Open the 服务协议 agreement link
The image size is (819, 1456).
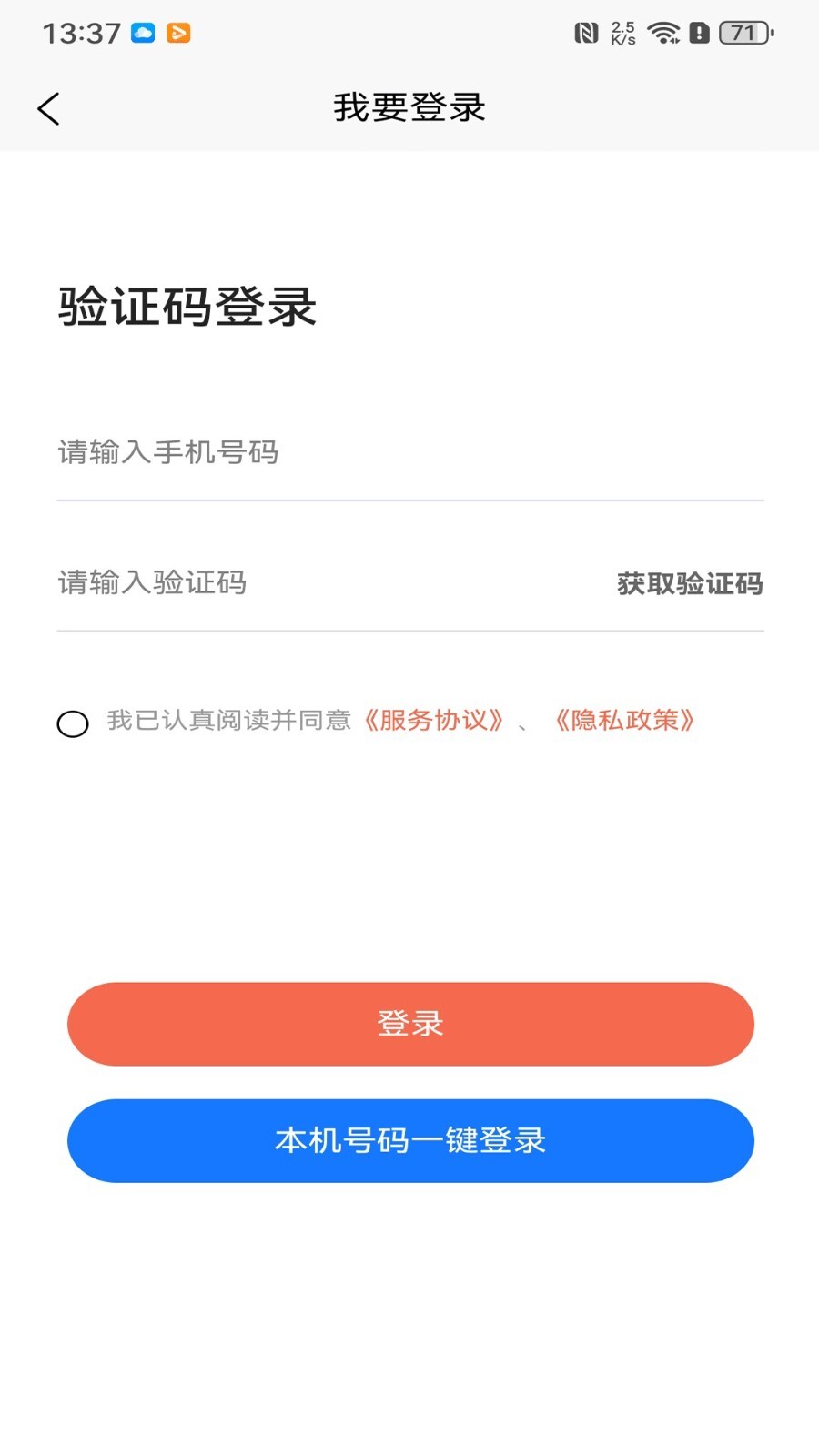click(432, 721)
